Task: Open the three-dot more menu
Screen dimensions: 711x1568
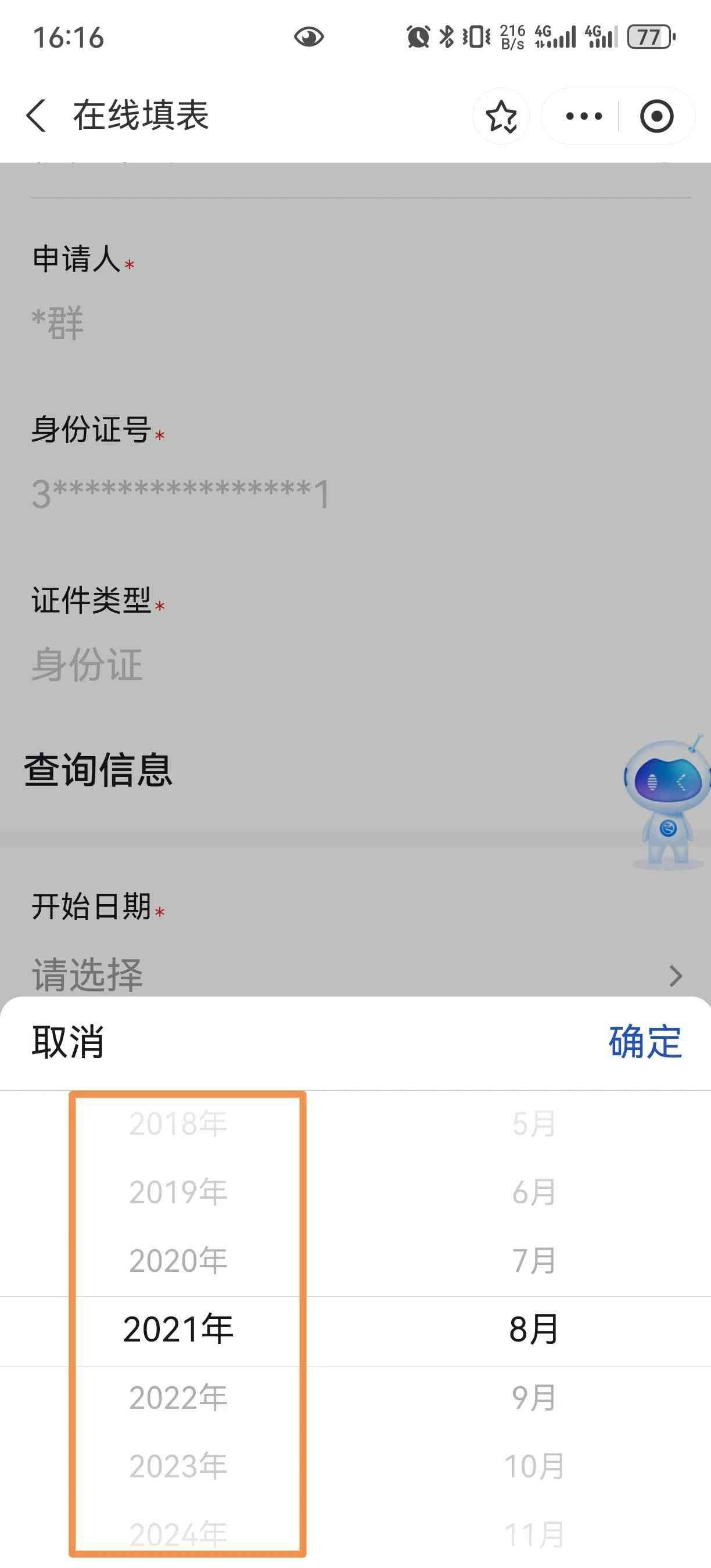Action: point(583,116)
